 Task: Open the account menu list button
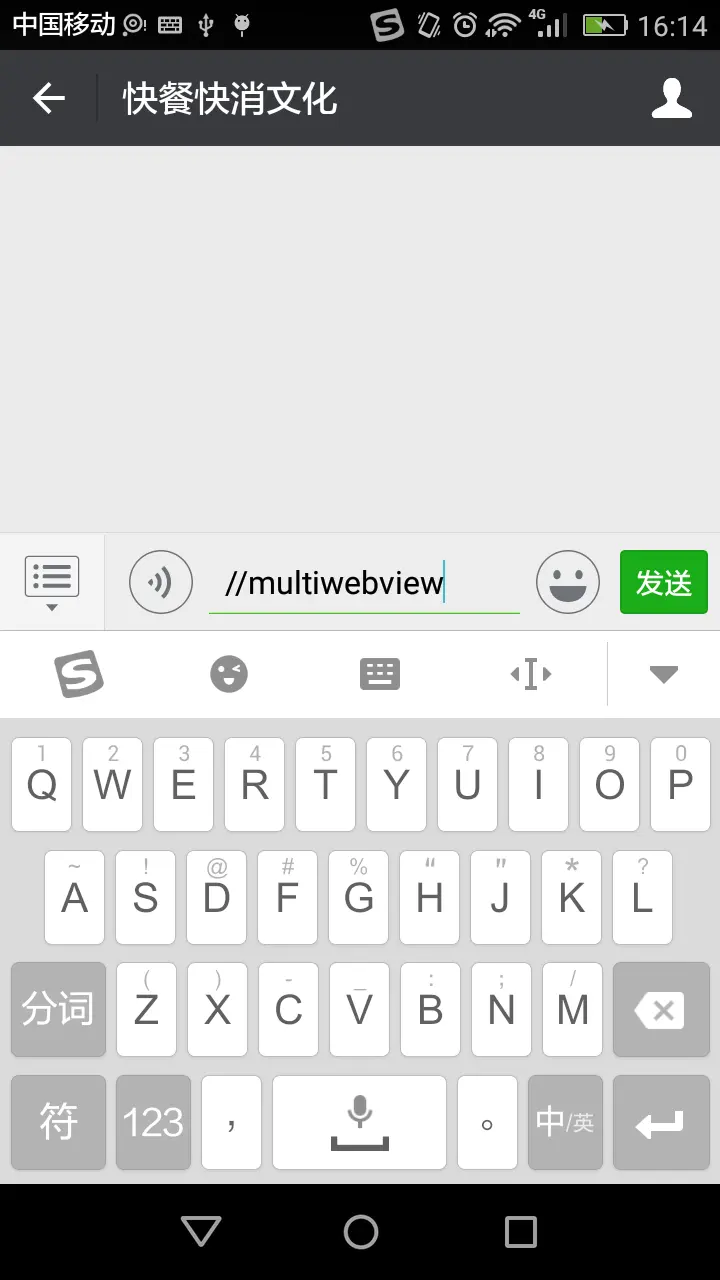point(52,582)
